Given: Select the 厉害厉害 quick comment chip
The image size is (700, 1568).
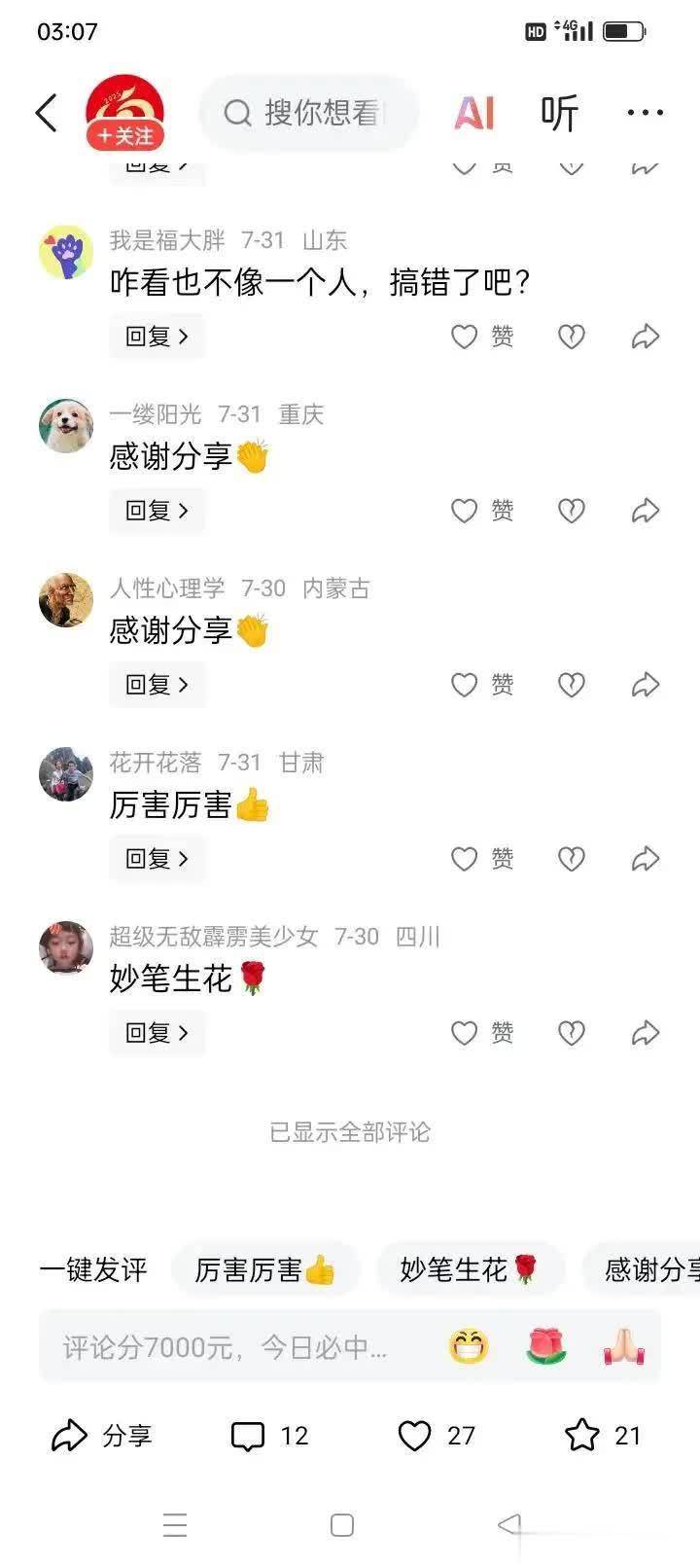Looking at the screenshot, I should (264, 1269).
